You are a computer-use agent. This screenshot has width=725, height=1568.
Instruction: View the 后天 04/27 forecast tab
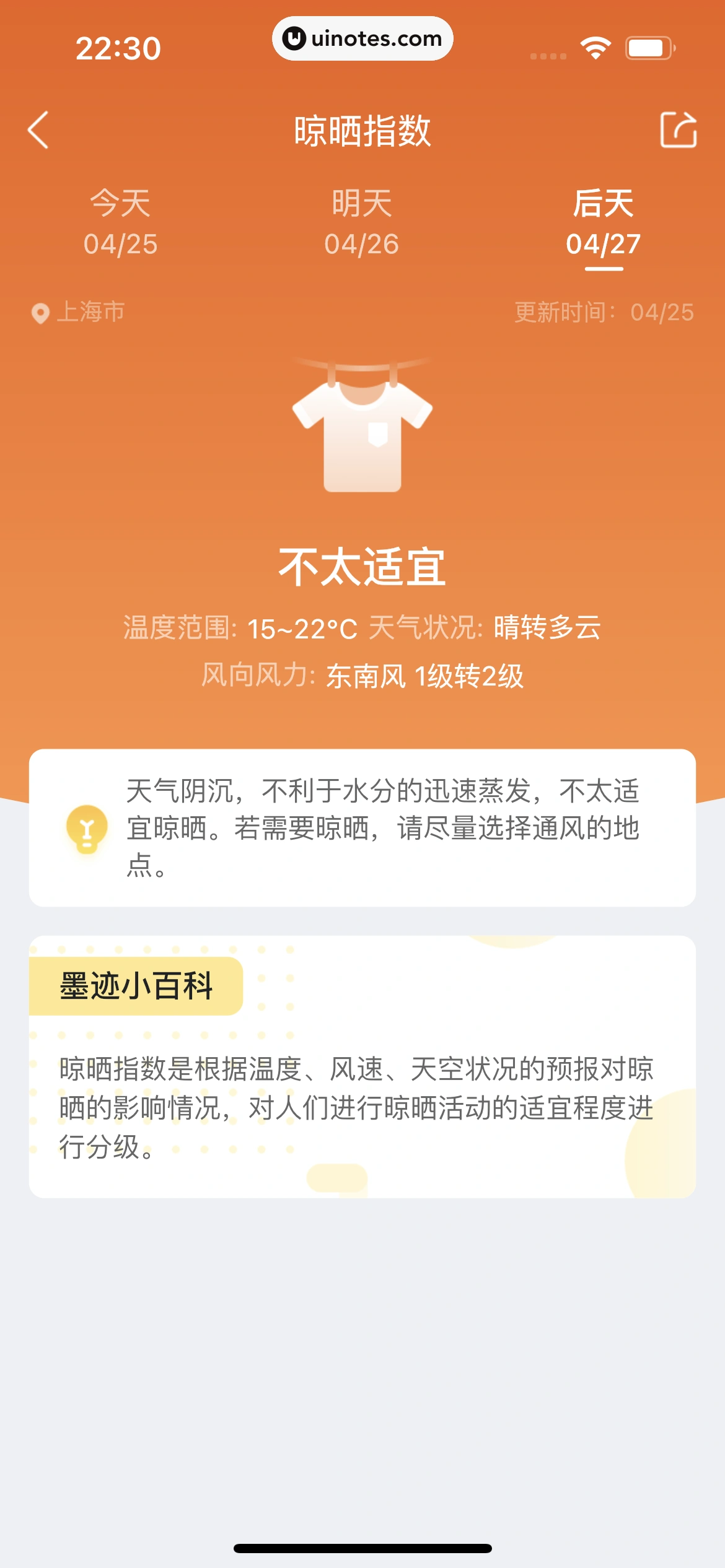[603, 223]
